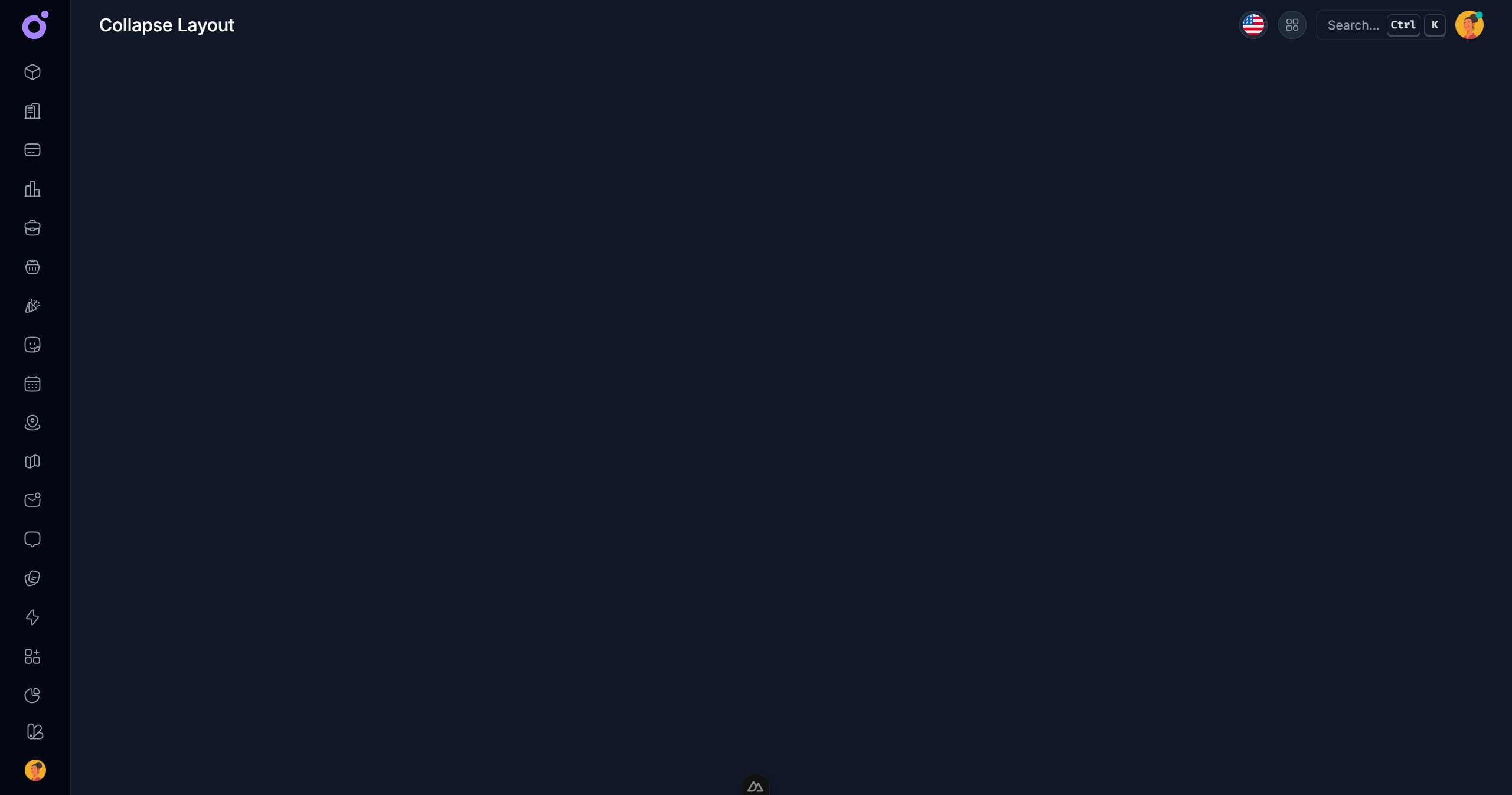Open the calendar sidebar icon

pos(32,384)
